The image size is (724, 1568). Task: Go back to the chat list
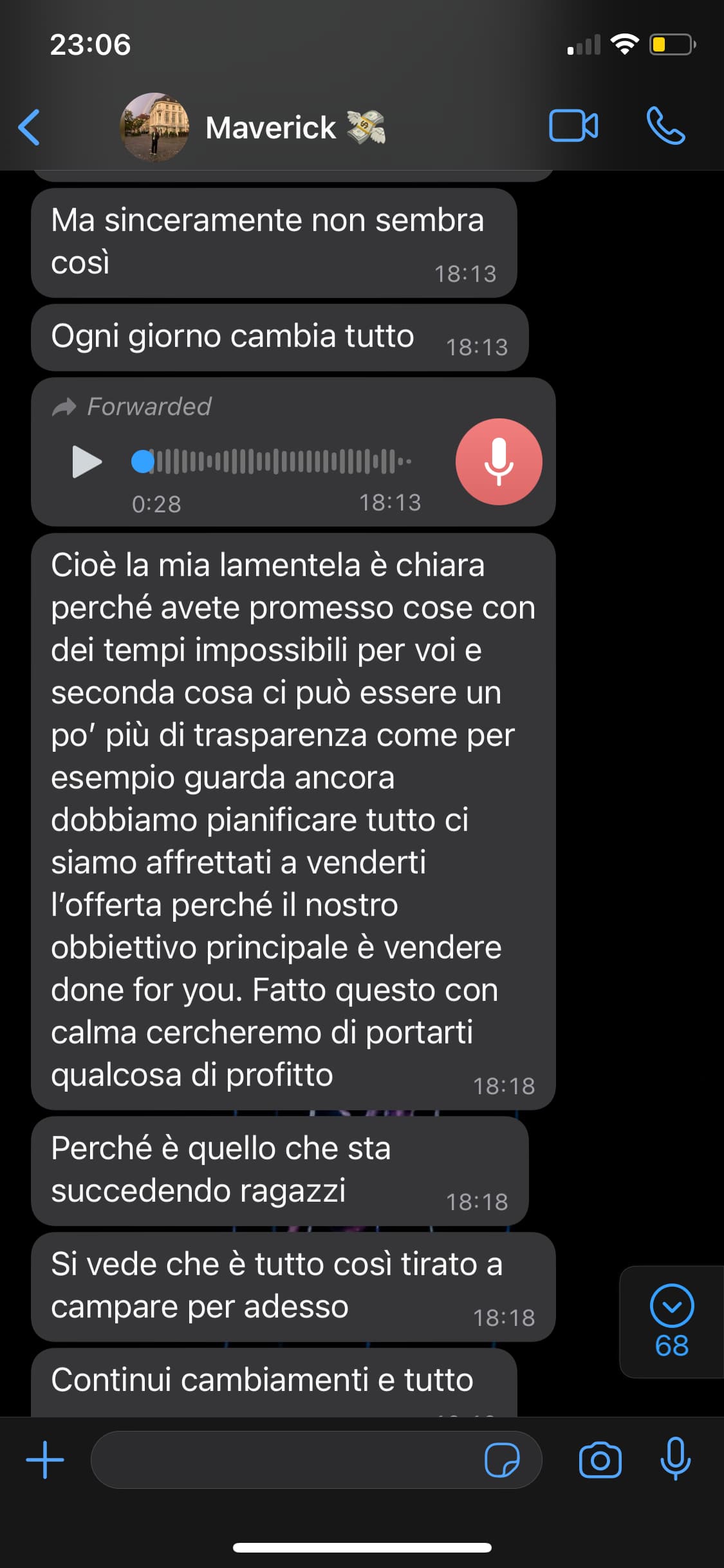coord(30,127)
